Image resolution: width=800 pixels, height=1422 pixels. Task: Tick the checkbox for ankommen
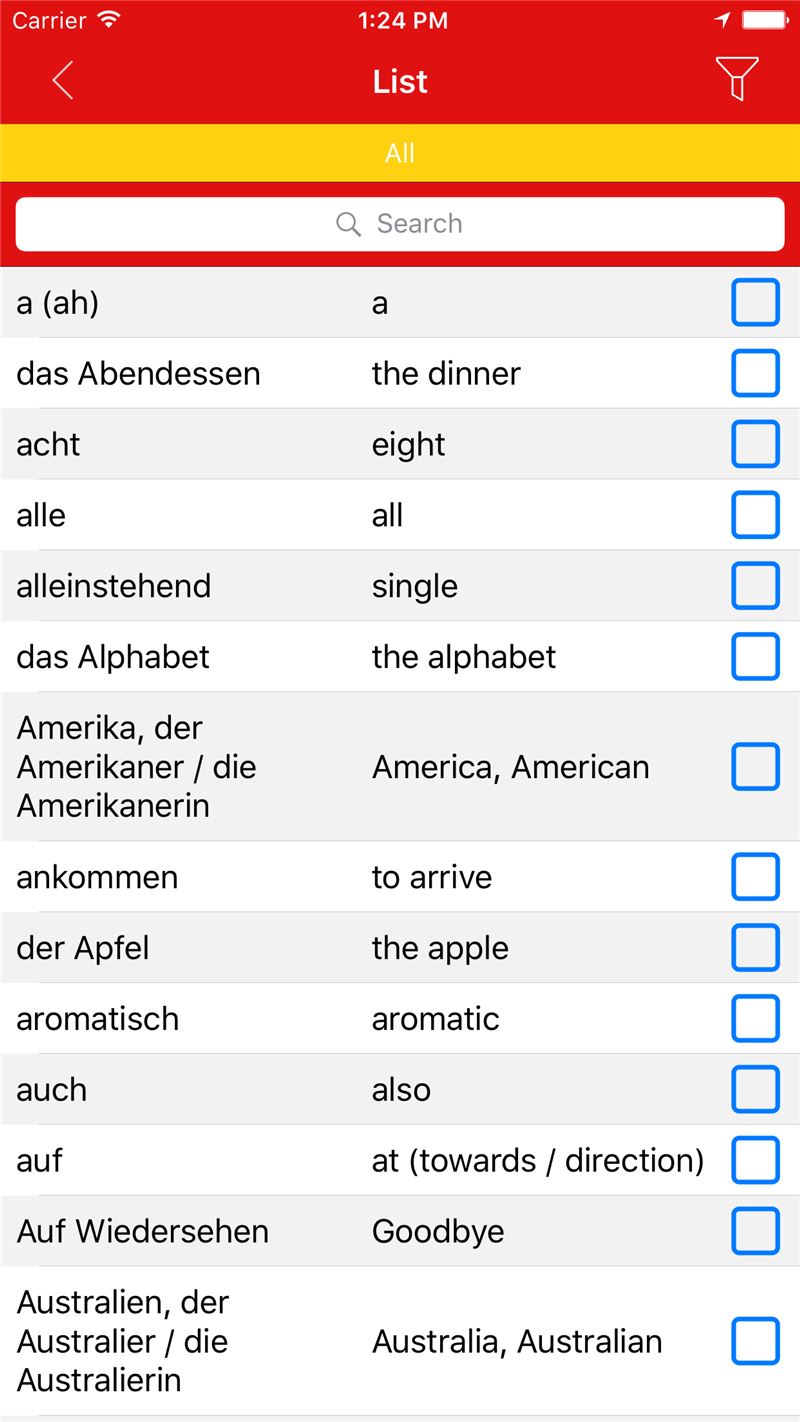point(756,877)
